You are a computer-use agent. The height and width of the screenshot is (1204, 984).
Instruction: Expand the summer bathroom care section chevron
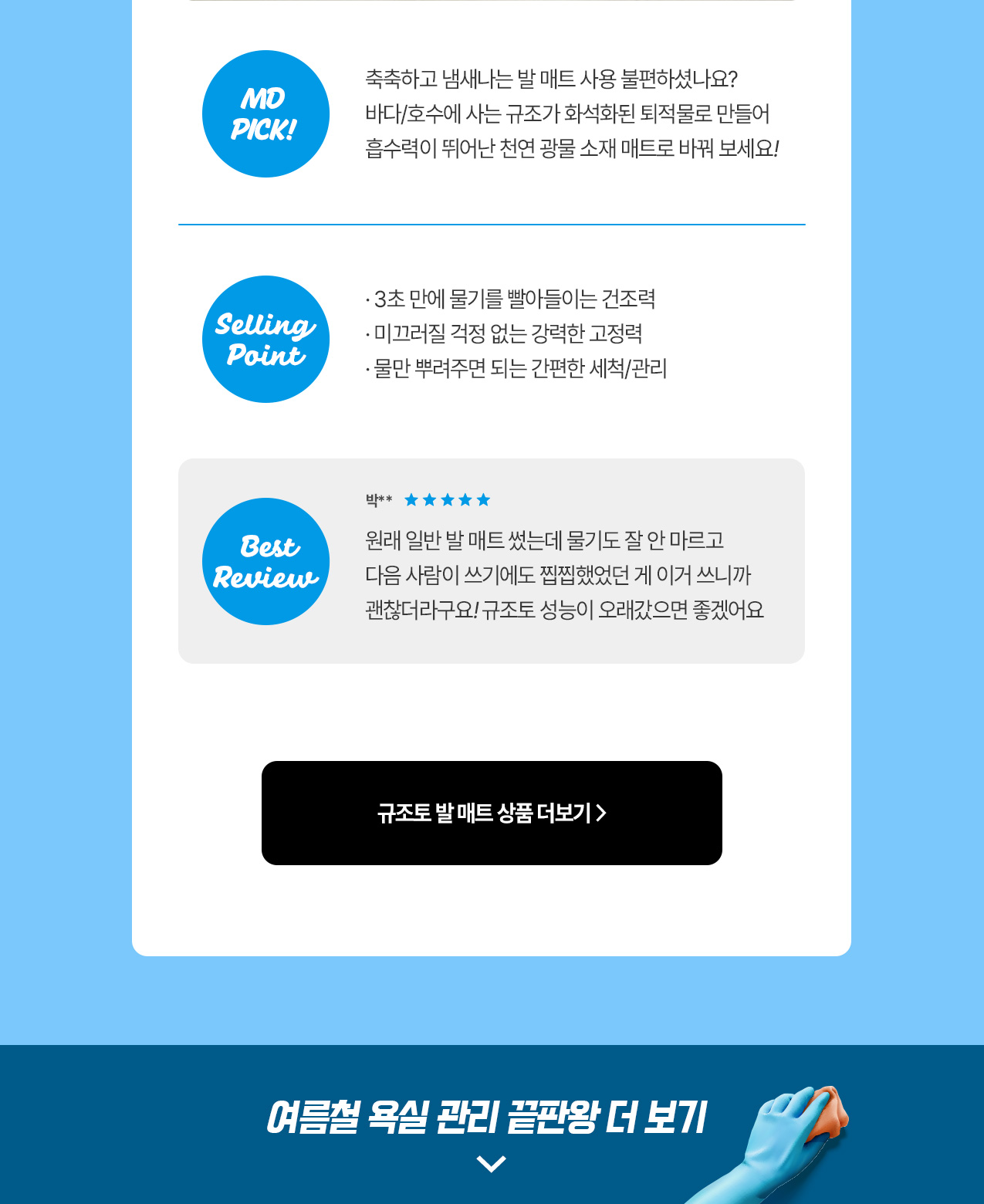491,1164
